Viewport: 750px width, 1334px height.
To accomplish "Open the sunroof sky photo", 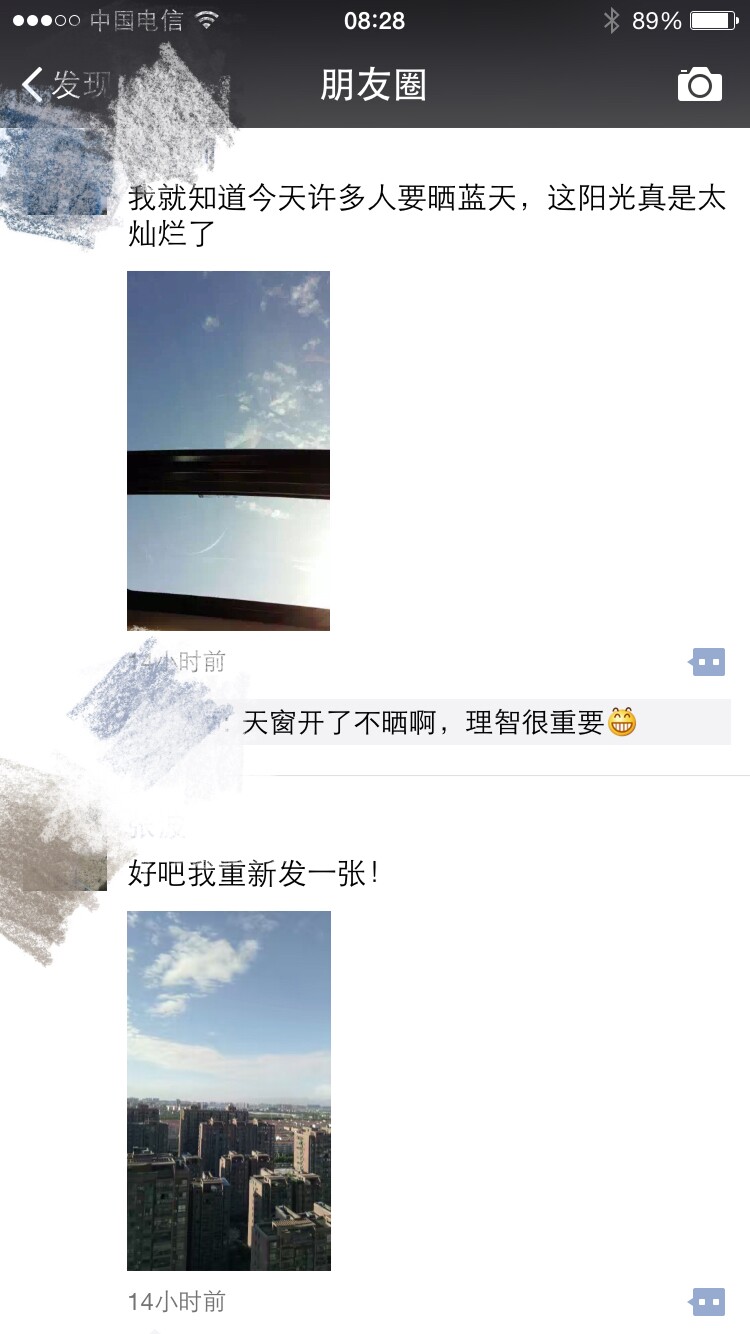I will tap(228, 450).
